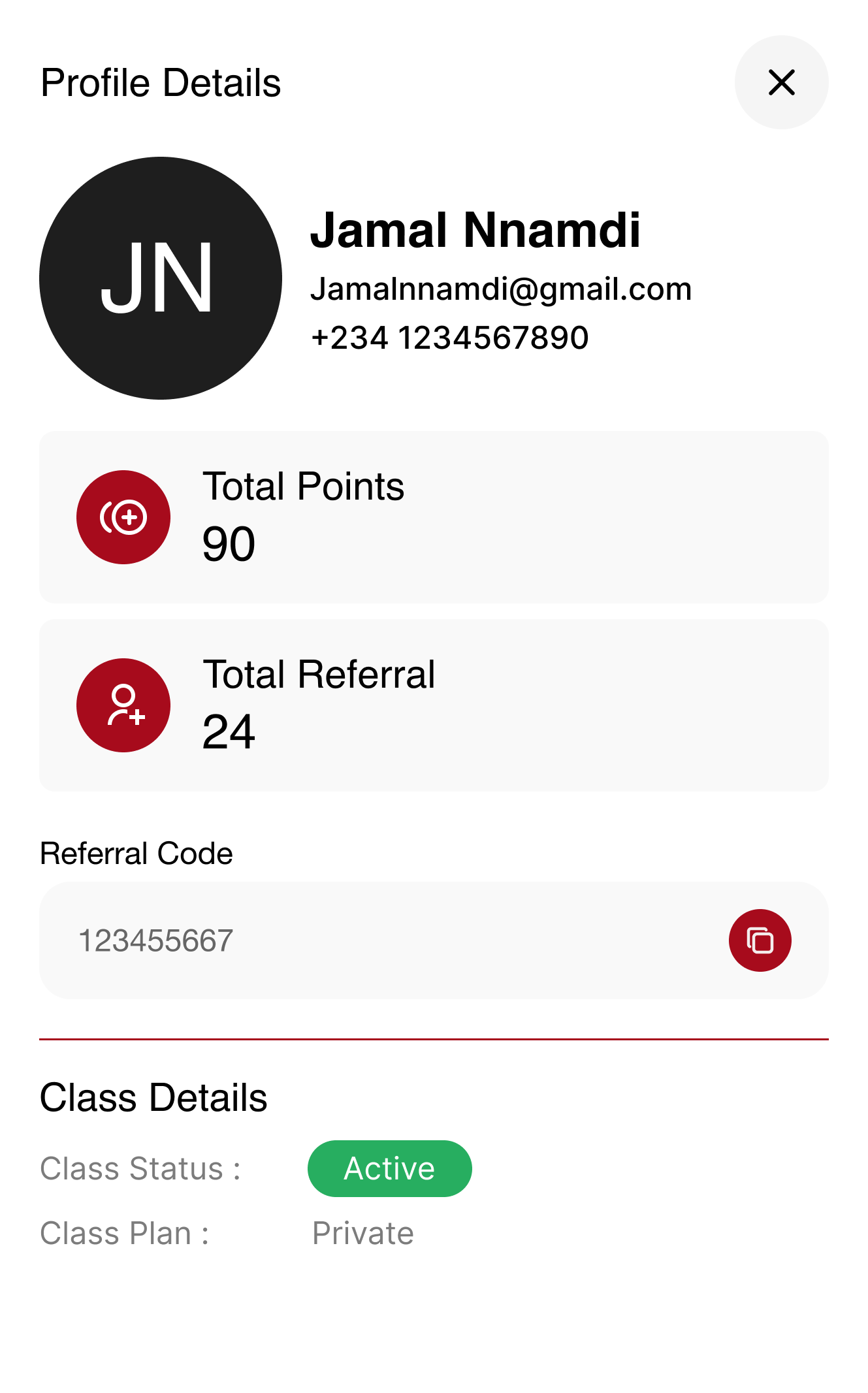Close the Profile Details panel
Image resolution: width=868 pixels, height=1393 pixels.
click(x=781, y=83)
